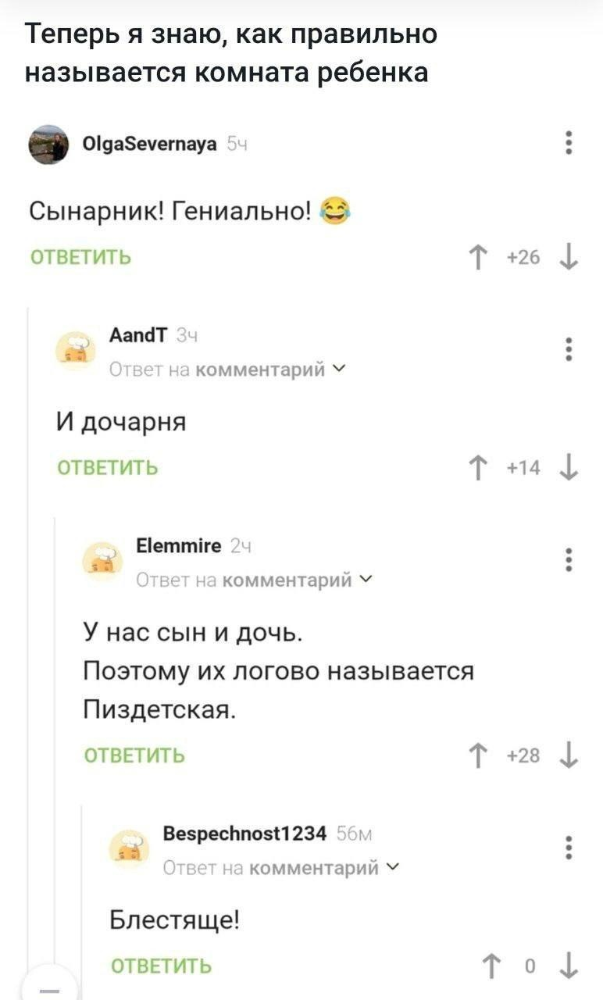603x1000 pixels.
Task: Collapse the comment thread with minus button
Action: (52, 985)
